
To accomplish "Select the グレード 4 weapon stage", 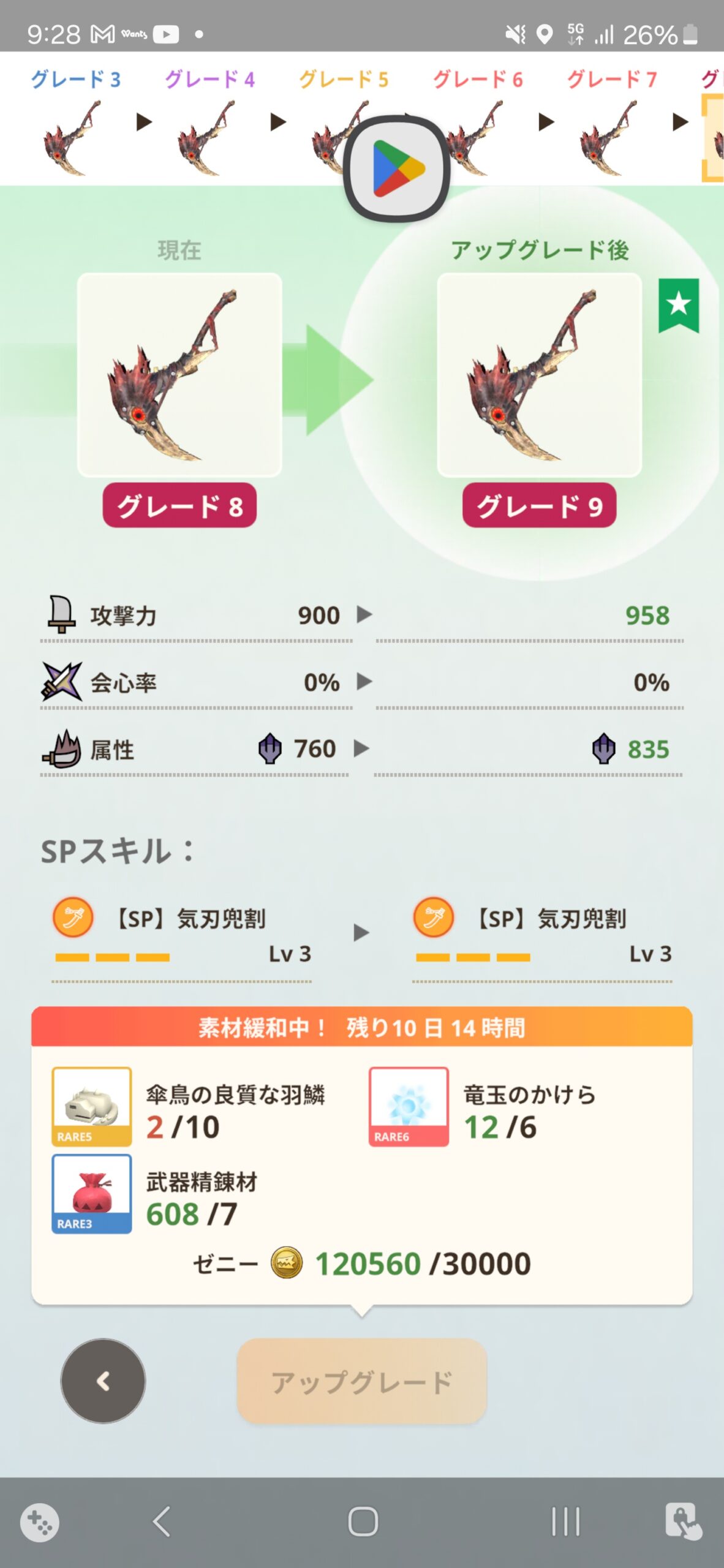I will 208,123.
